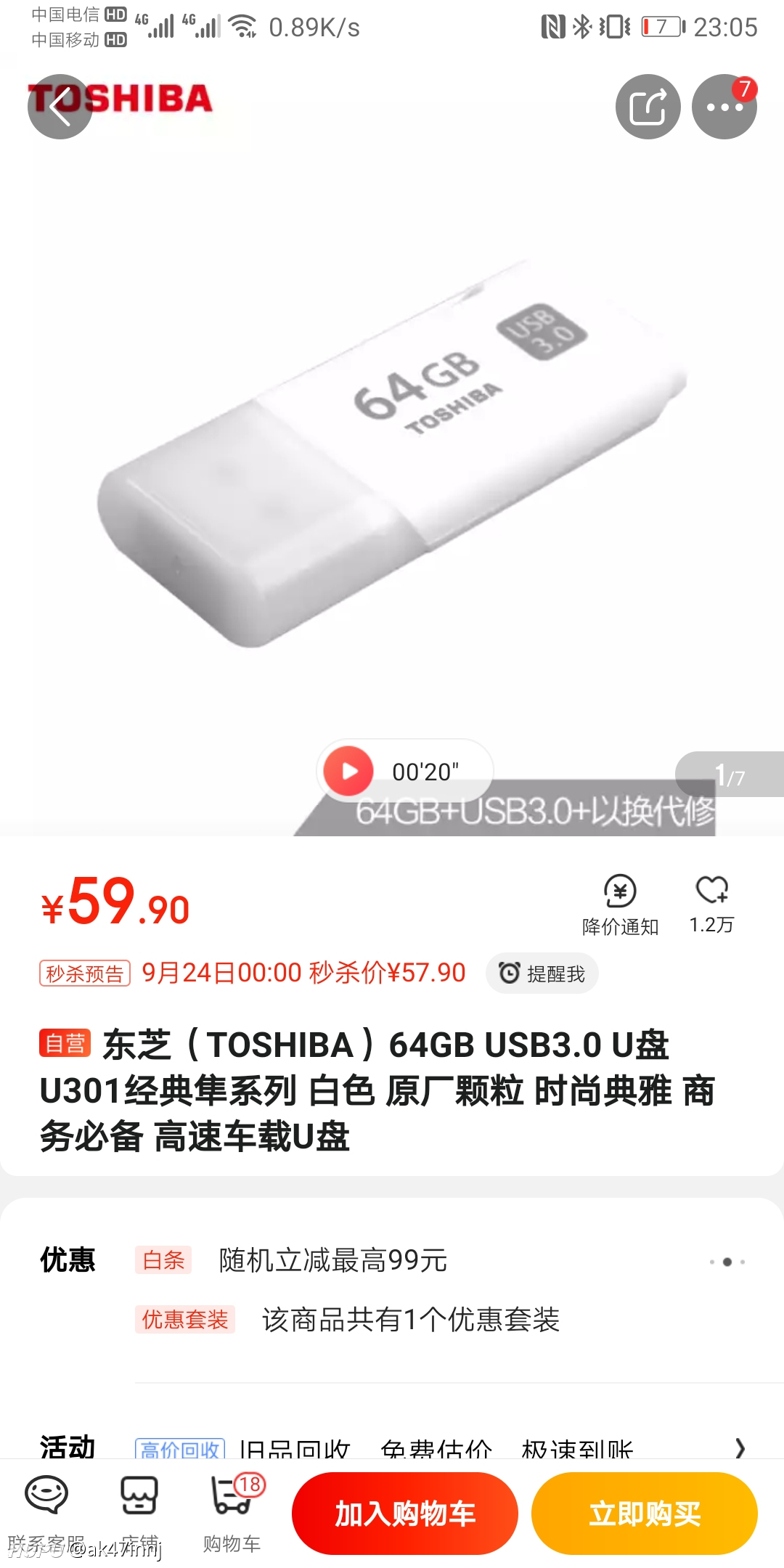Share this Toshiba U disk product
784x1568 pixels.
[x=648, y=107]
